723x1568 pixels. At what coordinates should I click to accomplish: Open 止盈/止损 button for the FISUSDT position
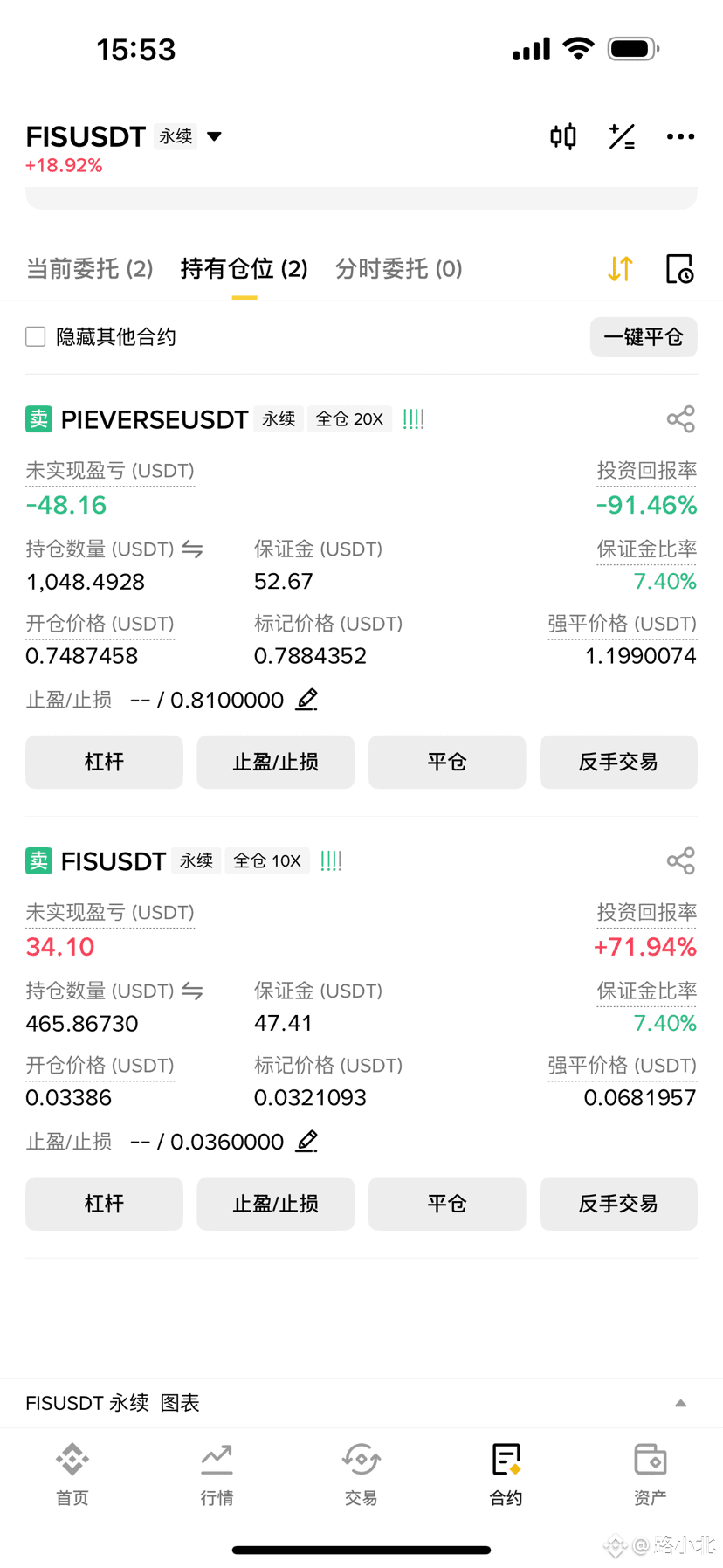click(275, 1204)
